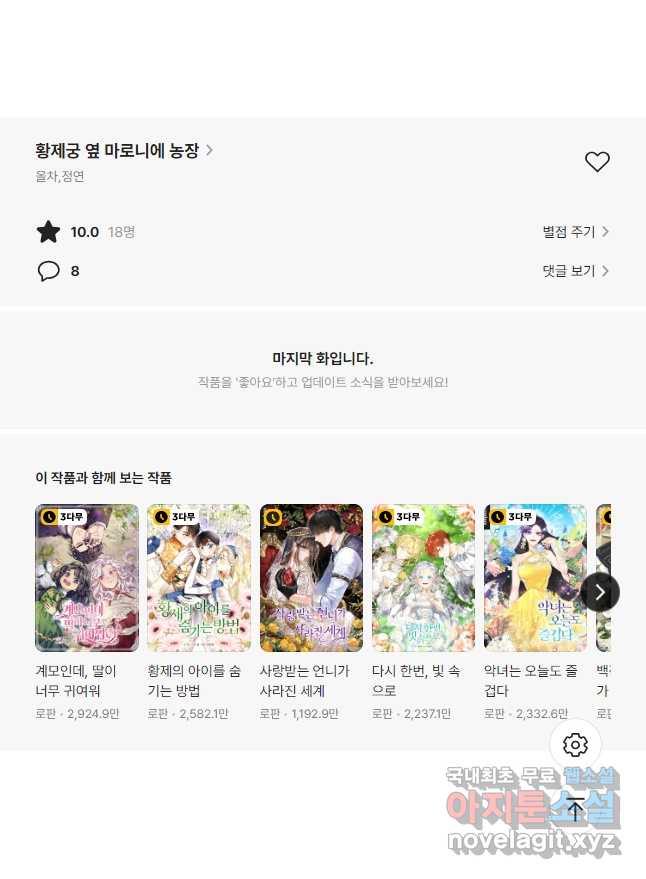
Task: Jump to top with the up arrow
Action: [x=575, y=809]
